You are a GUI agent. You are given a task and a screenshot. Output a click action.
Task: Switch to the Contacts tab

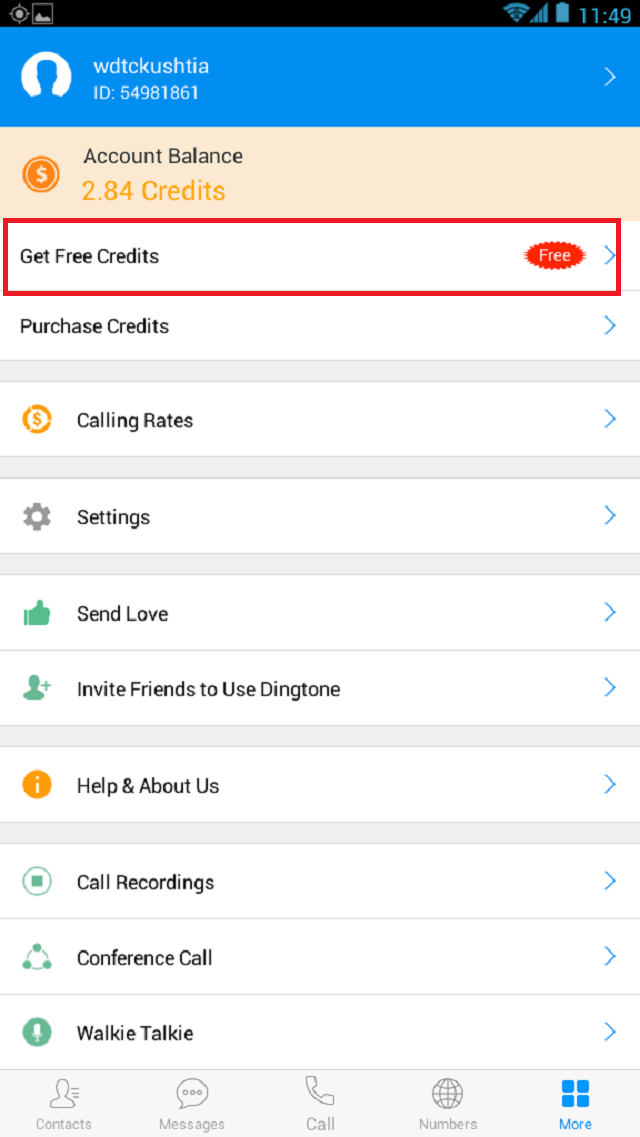tap(64, 1103)
